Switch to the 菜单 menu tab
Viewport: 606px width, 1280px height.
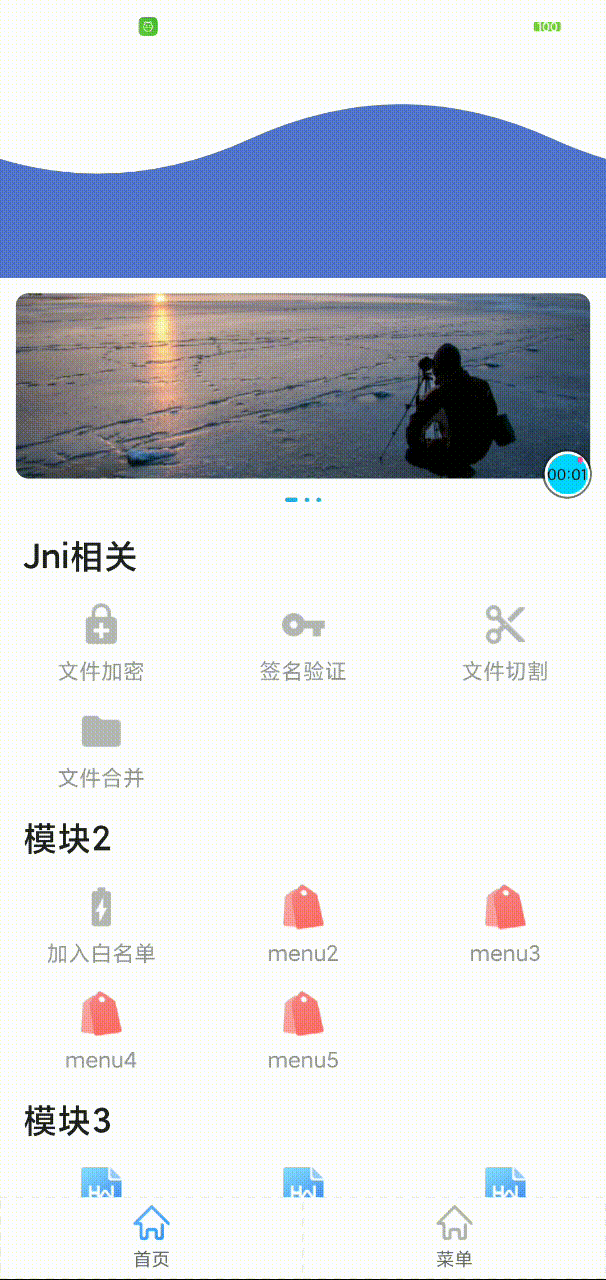click(x=454, y=1238)
